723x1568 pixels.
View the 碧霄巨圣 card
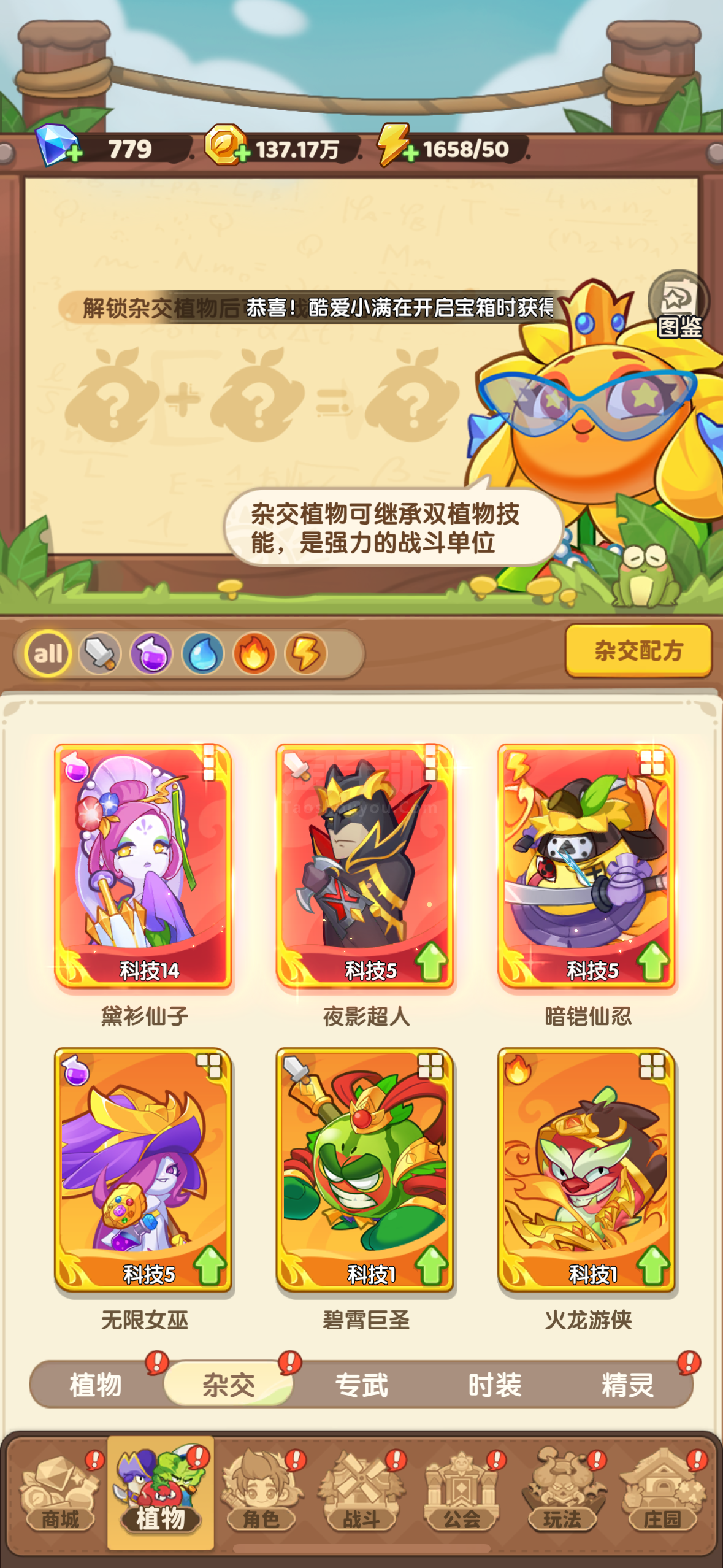pyautogui.click(x=365, y=1170)
